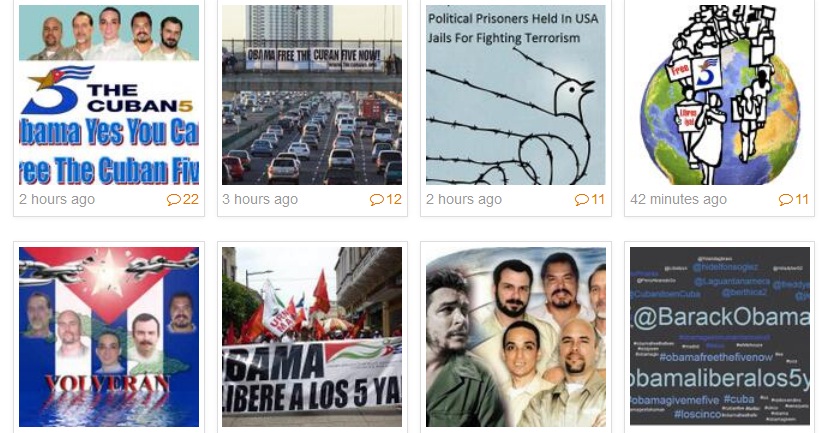The height and width of the screenshot is (433, 825).
Task: Open the street march banner card
Action: [312, 337]
